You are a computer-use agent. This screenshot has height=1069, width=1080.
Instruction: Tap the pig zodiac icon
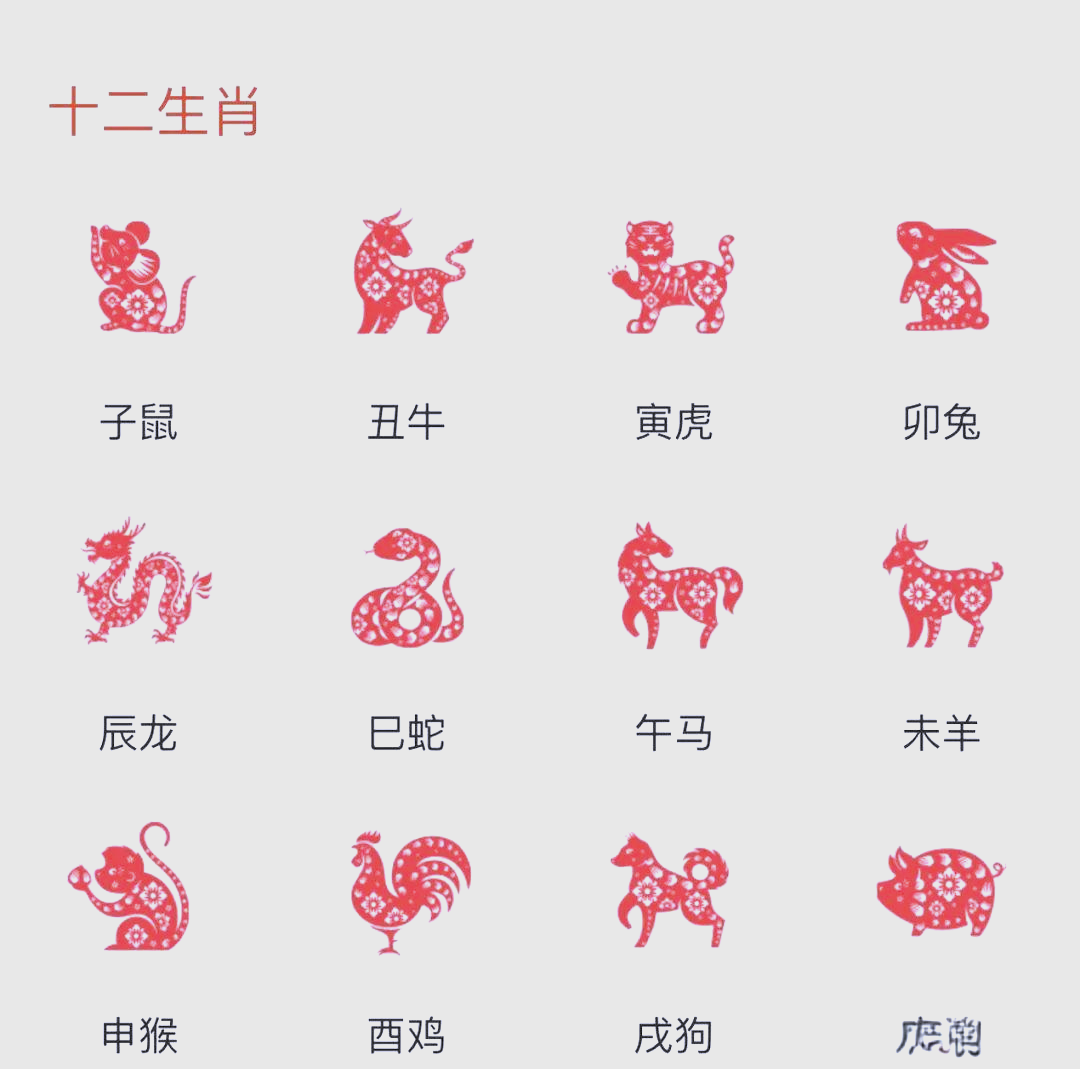pos(940,890)
